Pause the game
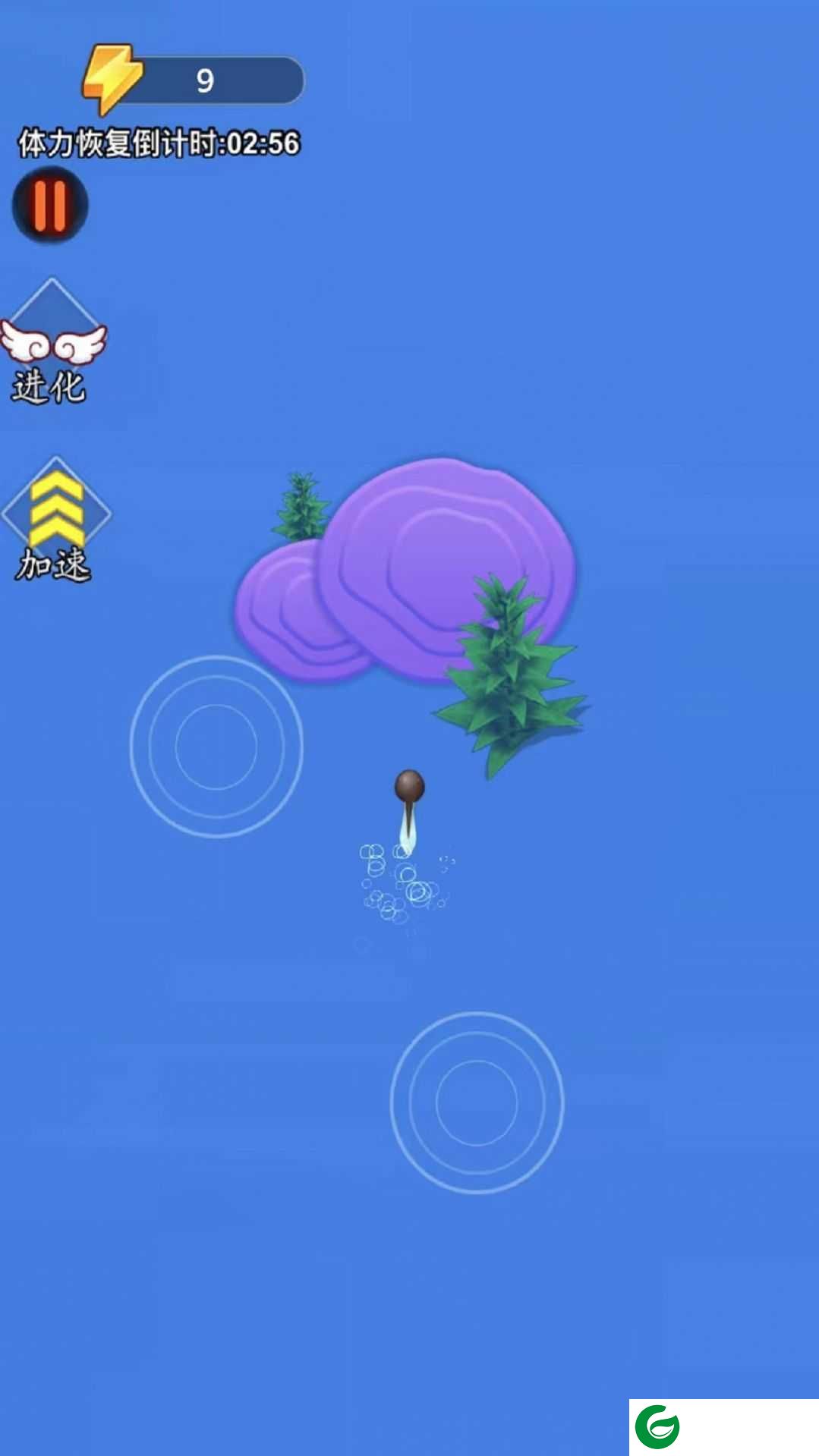The height and width of the screenshot is (1456, 819). pos(50,206)
